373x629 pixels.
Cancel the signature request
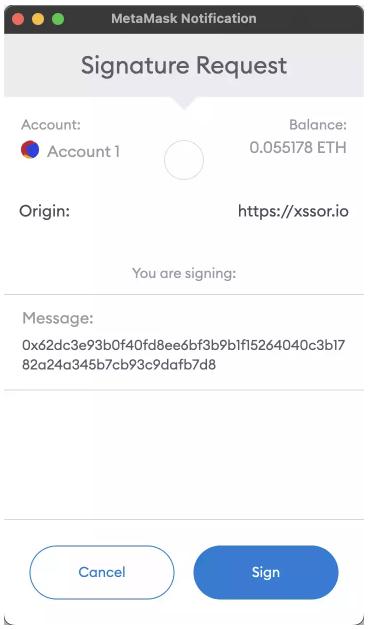click(x=102, y=572)
